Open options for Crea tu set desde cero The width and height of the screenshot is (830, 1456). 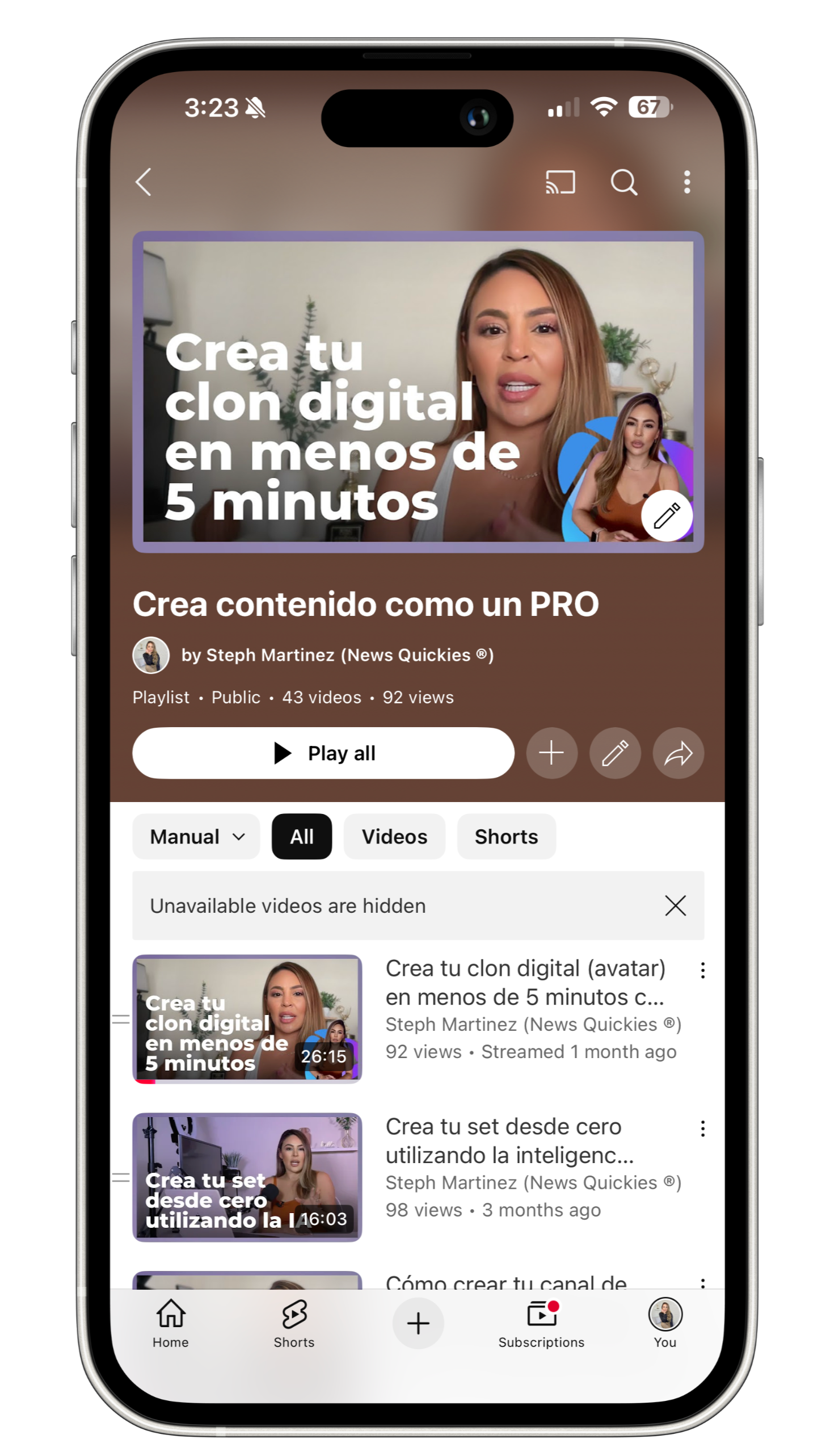pyautogui.click(x=702, y=1128)
